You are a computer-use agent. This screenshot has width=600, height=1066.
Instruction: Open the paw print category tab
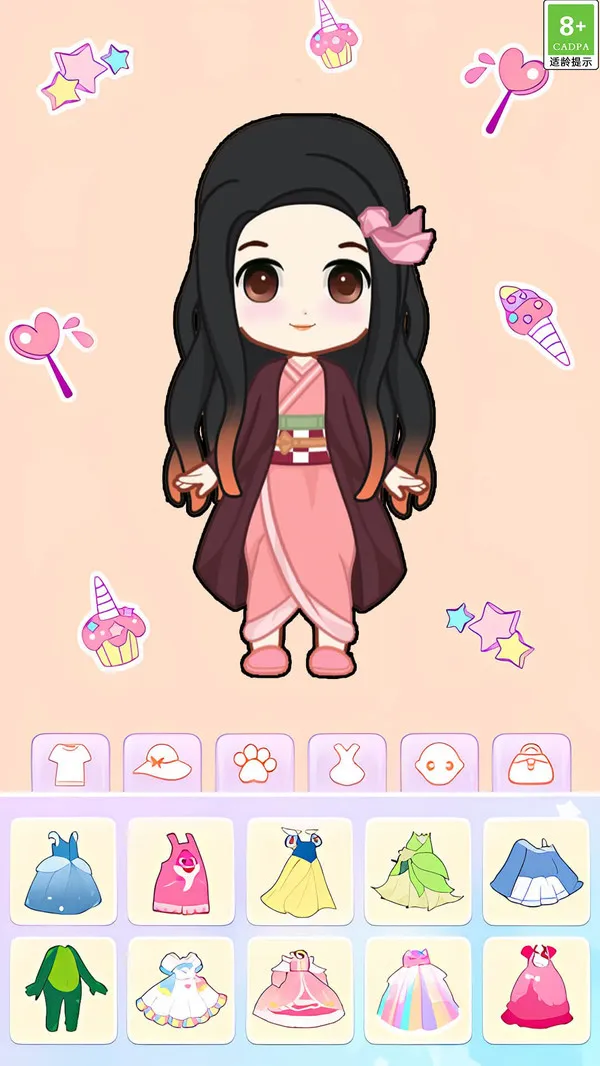(x=255, y=764)
